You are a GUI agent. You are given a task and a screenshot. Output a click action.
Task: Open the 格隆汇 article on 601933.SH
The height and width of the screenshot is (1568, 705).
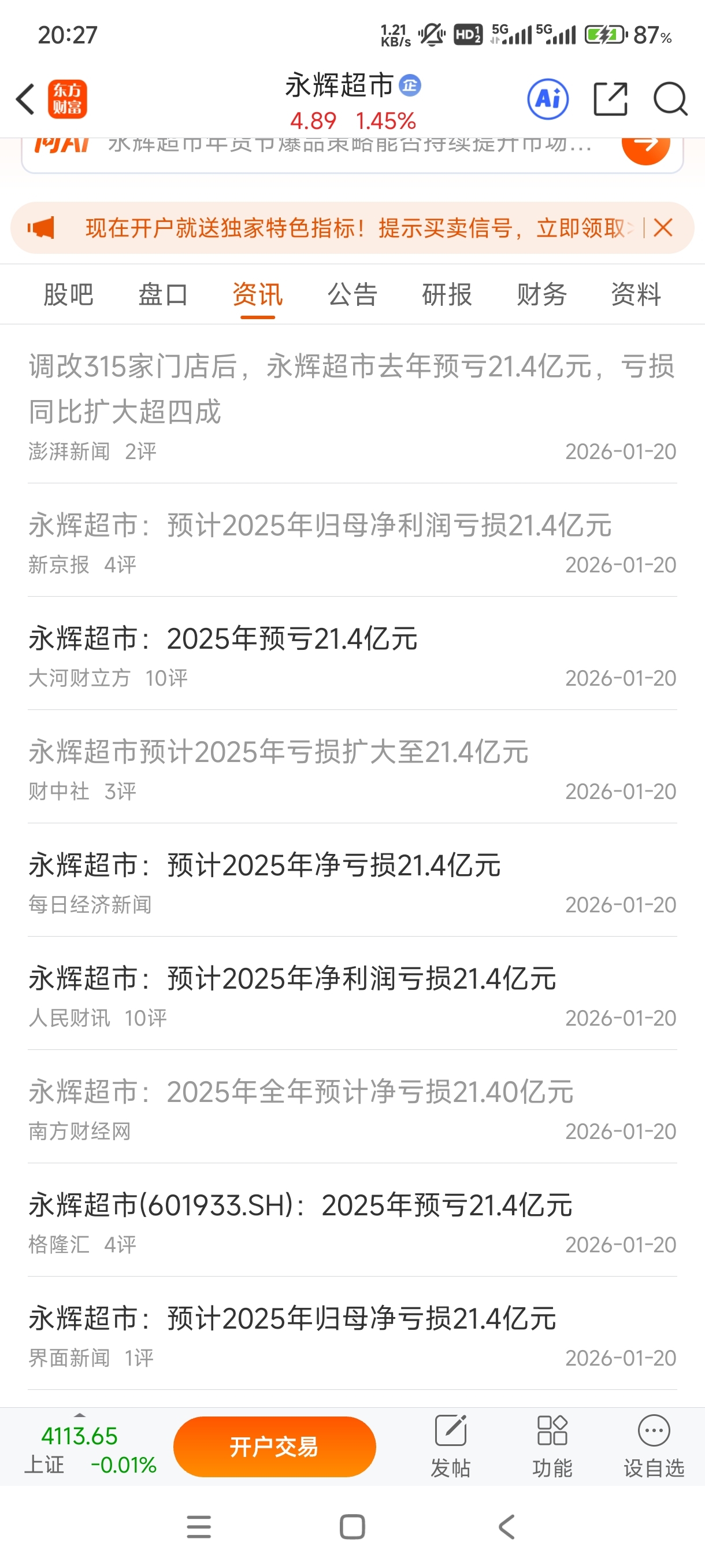300,1205
